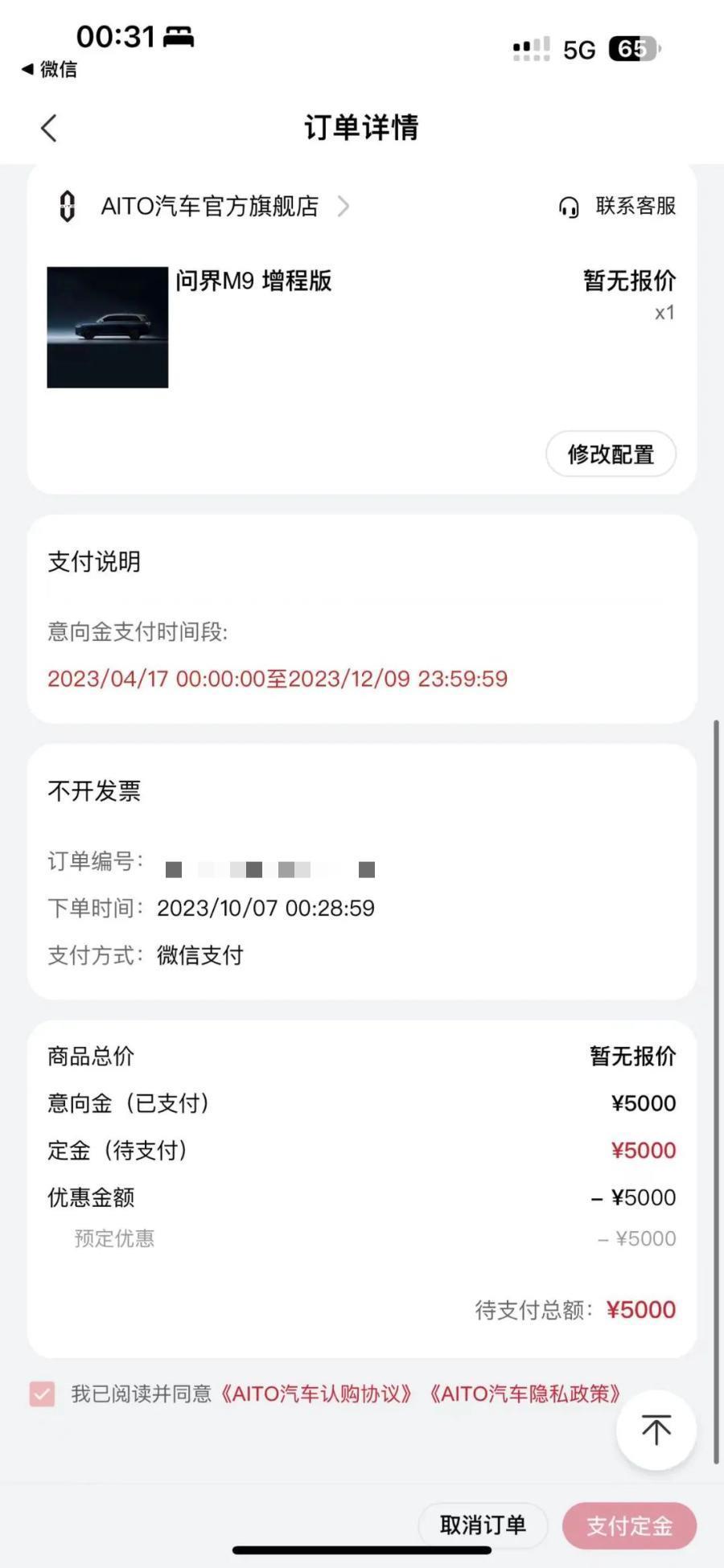Tap the 问界M9 增程版 car thumbnail
The image size is (724, 1568).
pos(108,327)
